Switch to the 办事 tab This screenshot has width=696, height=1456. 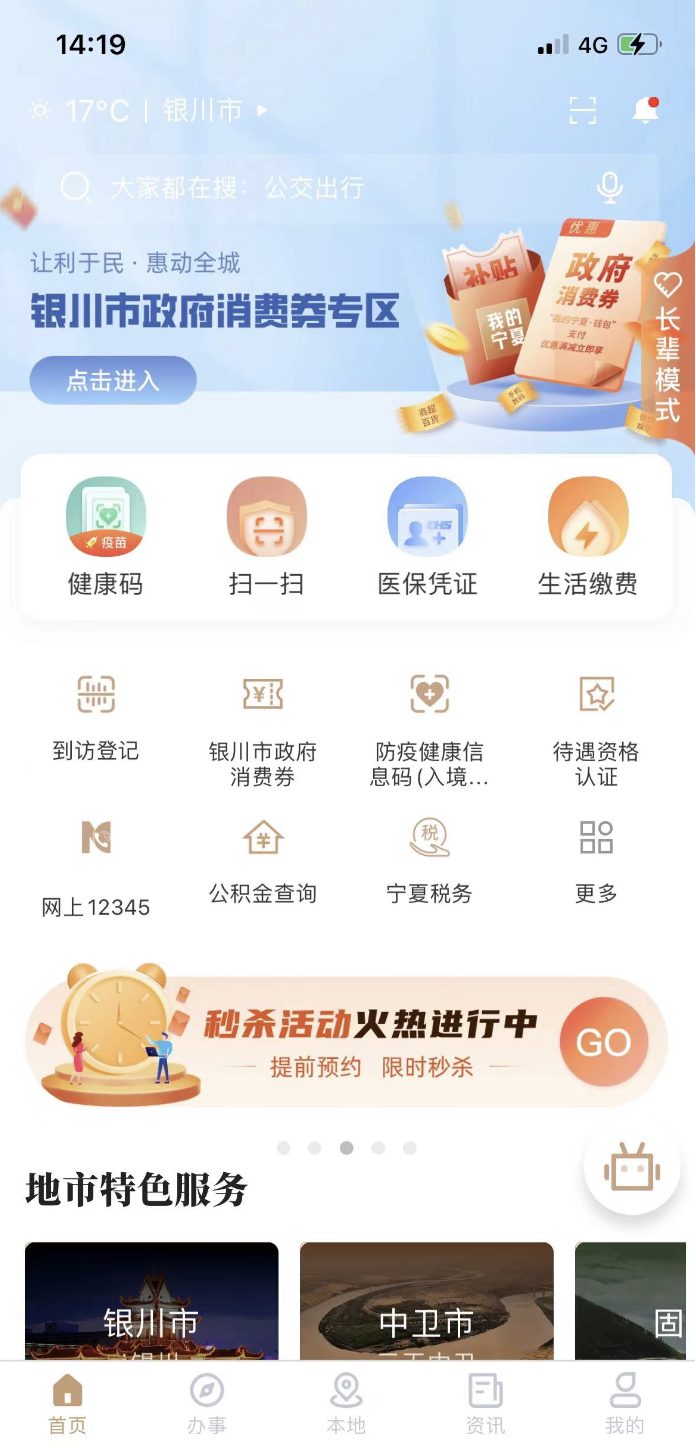pos(207,1405)
